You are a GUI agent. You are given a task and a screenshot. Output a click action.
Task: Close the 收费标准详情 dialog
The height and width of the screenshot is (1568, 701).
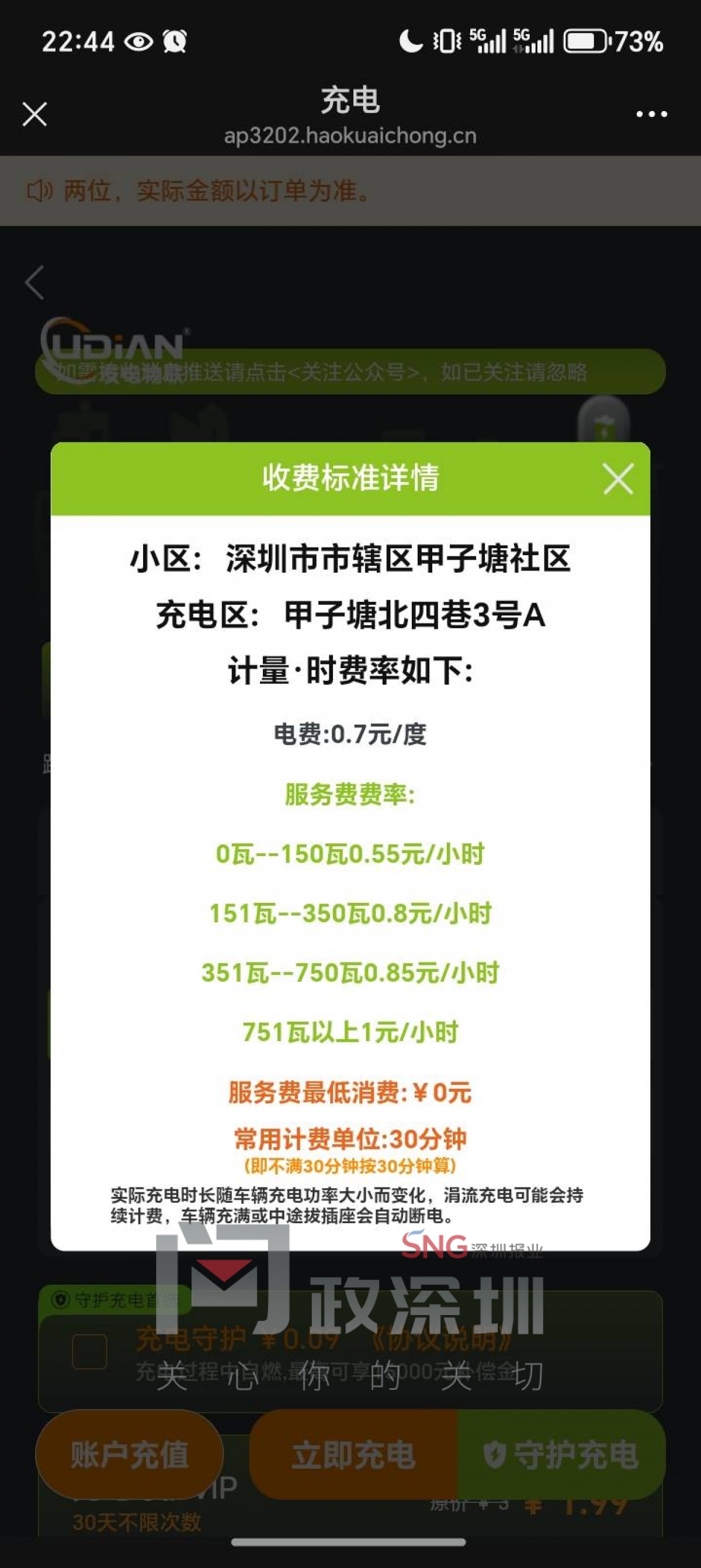617,479
